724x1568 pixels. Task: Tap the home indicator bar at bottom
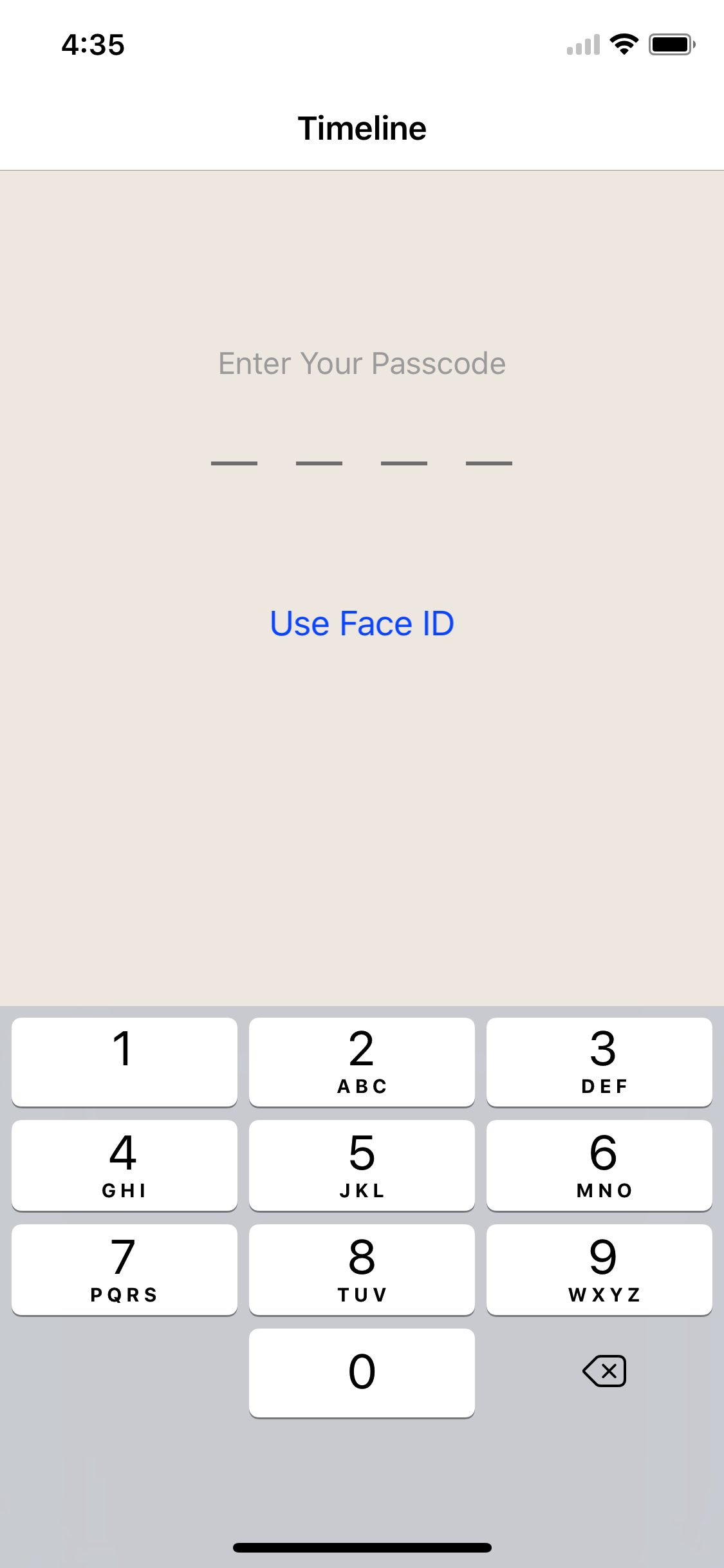(x=362, y=1547)
